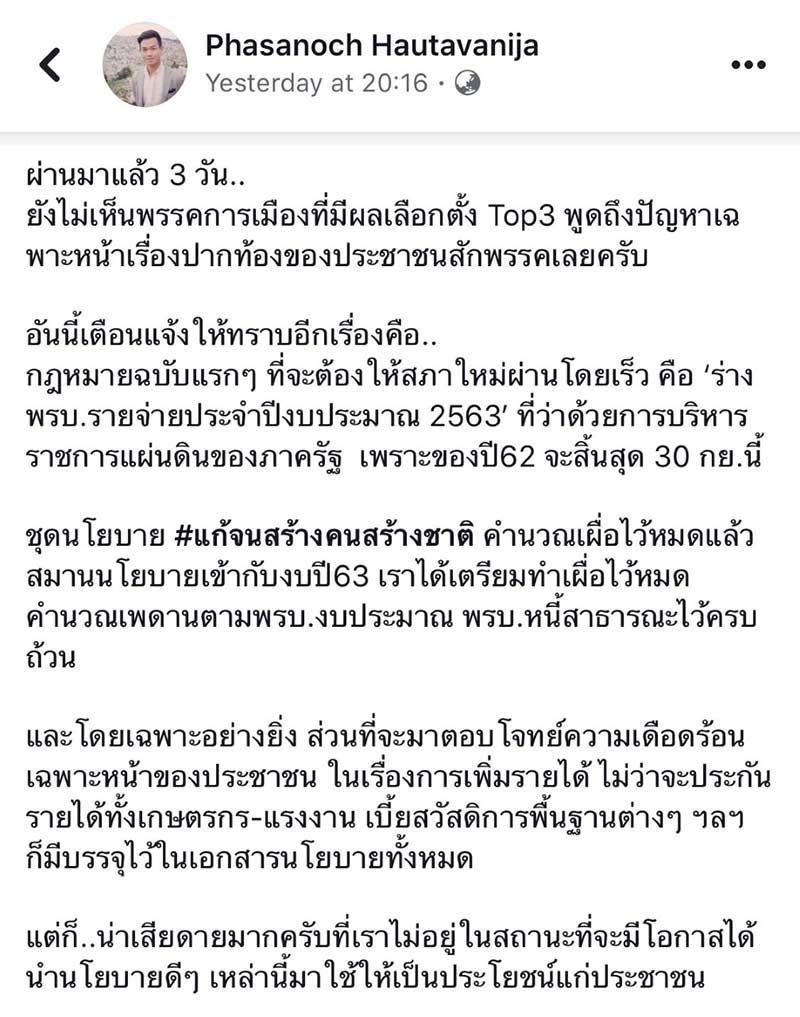Open Phasanoch Hautavanija's profile picture
800x1017 pixels.
(145, 65)
